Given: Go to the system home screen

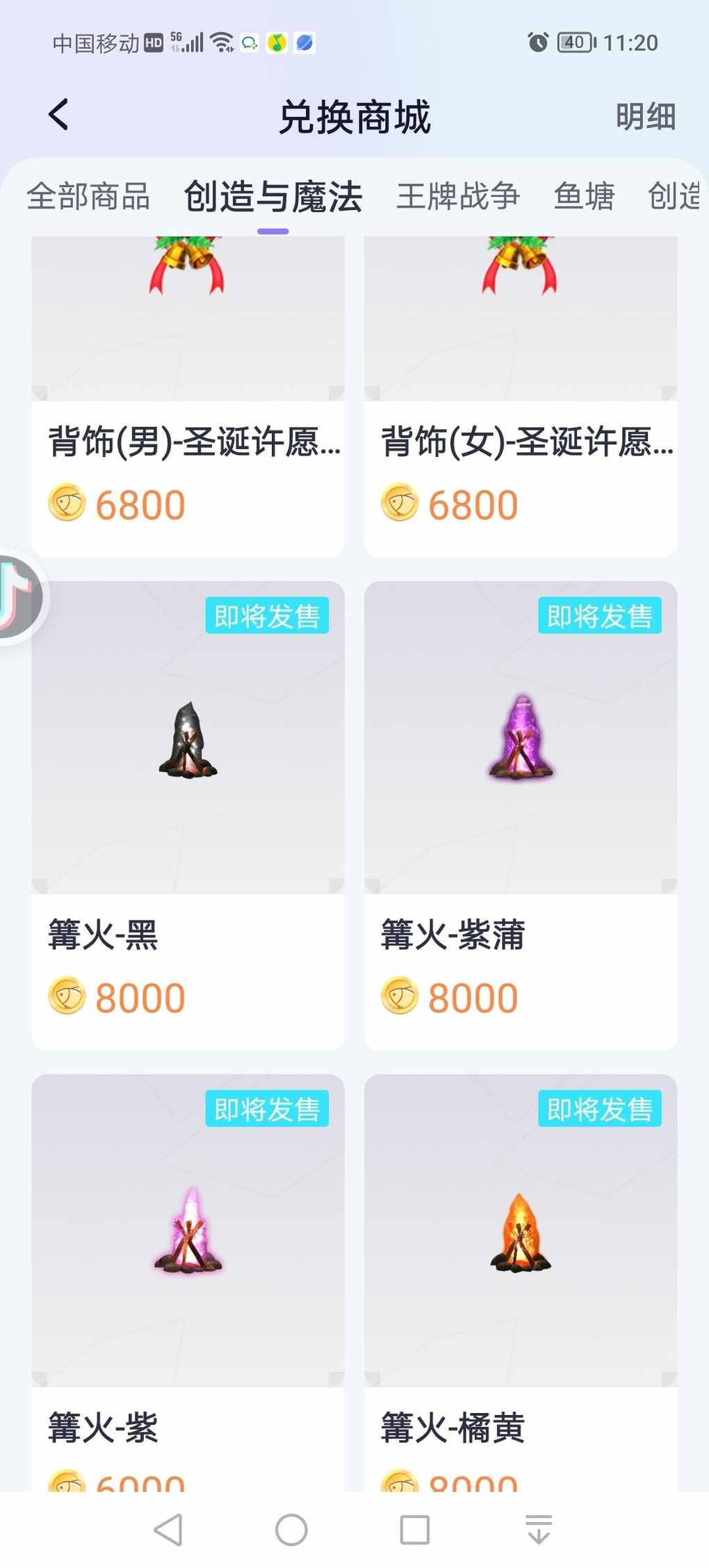Looking at the screenshot, I should [291, 1530].
